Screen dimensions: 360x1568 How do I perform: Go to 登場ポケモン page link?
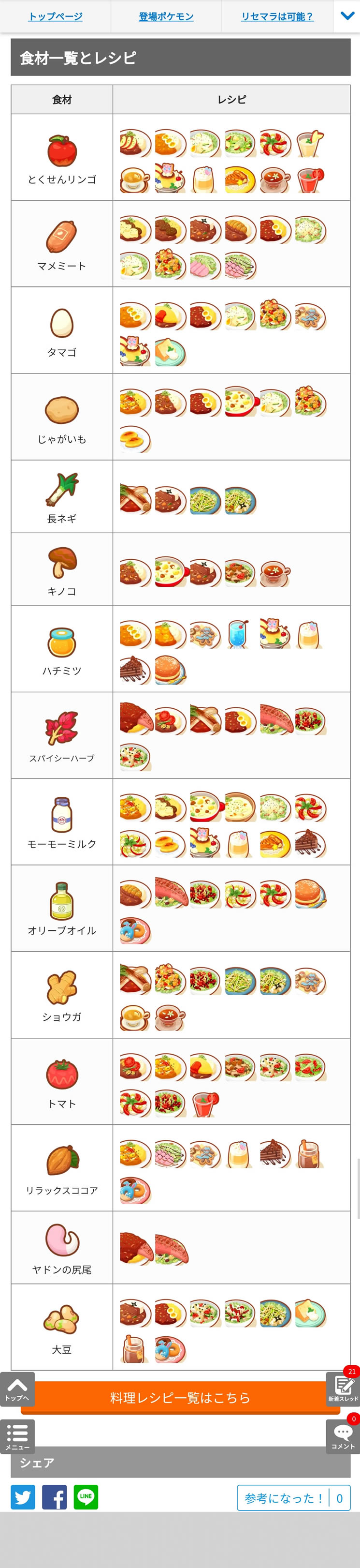pyautogui.click(x=166, y=16)
